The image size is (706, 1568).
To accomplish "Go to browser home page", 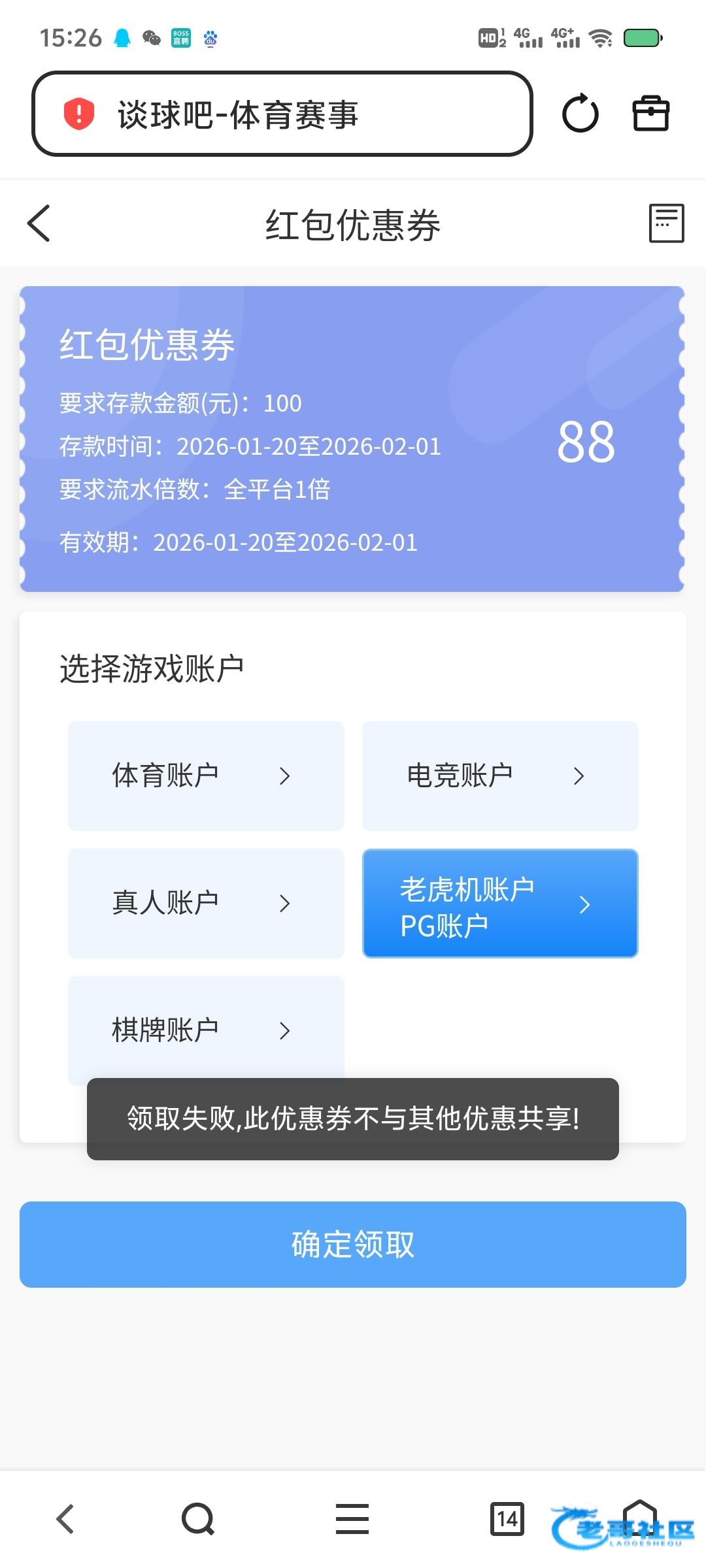I will pos(639,1516).
